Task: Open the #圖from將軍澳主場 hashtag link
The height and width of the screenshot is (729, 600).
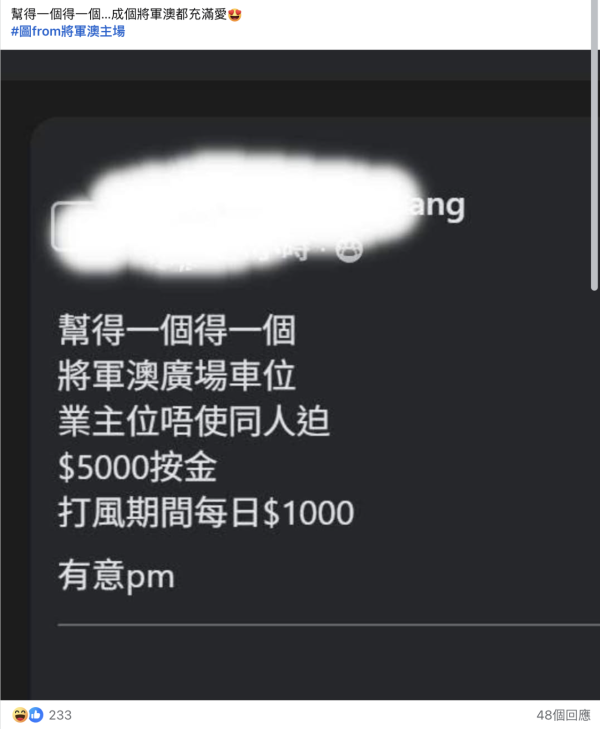Action: tap(68, 31)
